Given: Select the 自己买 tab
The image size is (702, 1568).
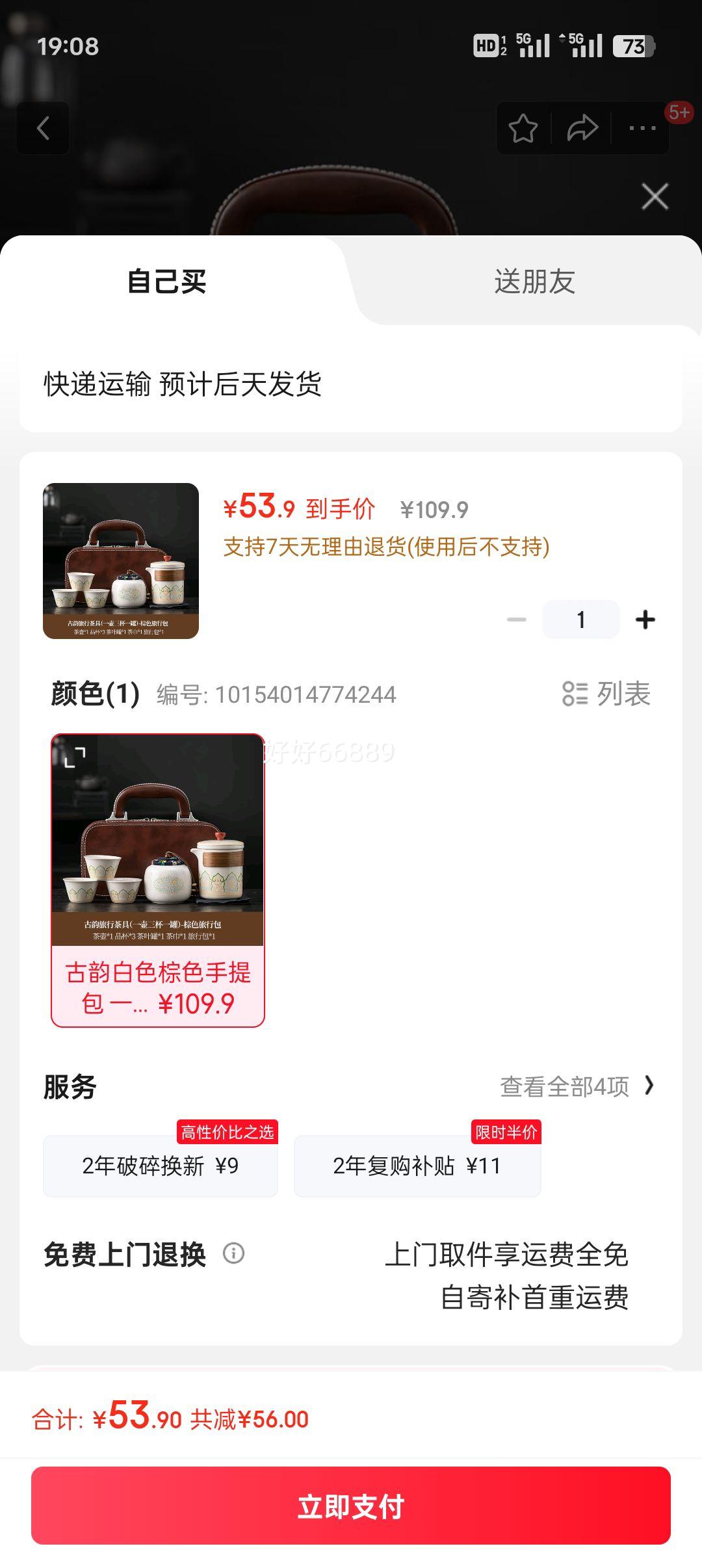Looking at the screenshot, I should [167, 281].
